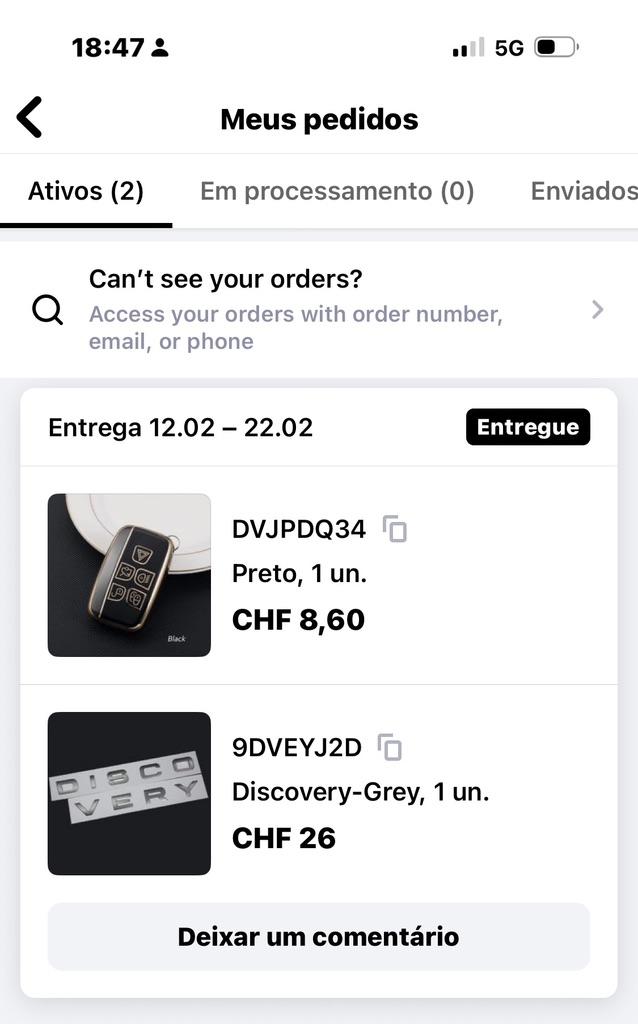Tap Deixar um comentário button

point(318,937)
